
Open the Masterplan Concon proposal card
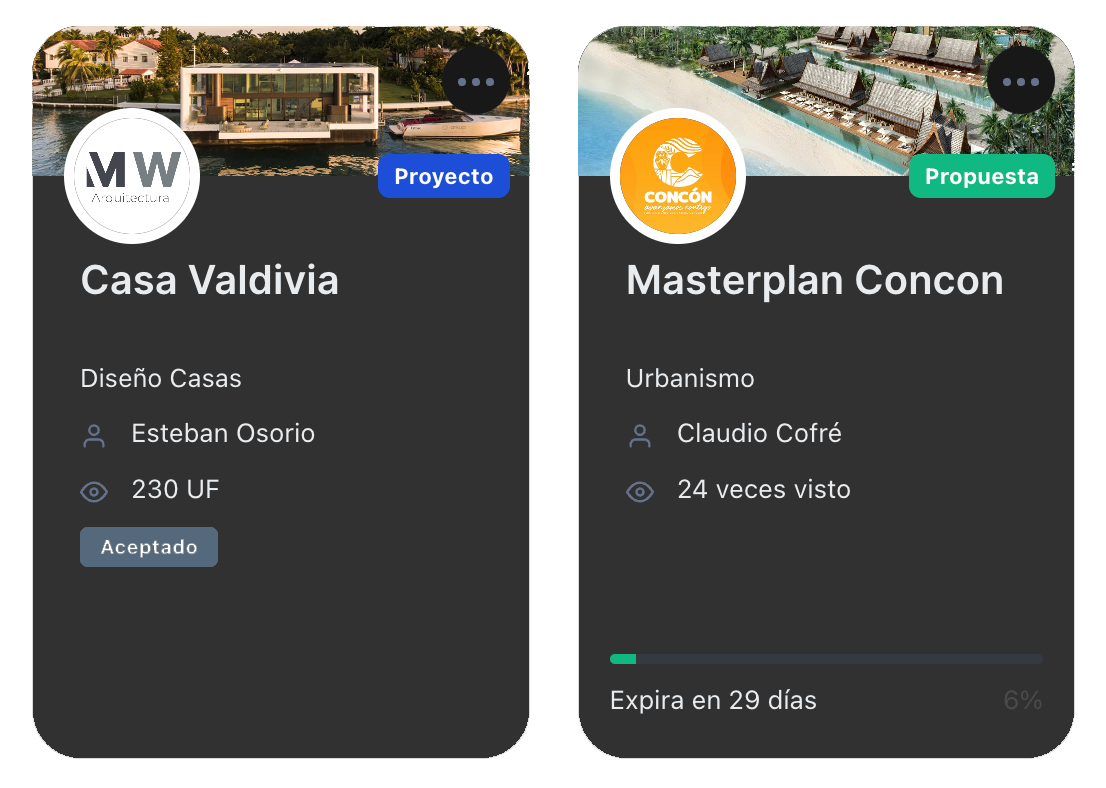814,281
